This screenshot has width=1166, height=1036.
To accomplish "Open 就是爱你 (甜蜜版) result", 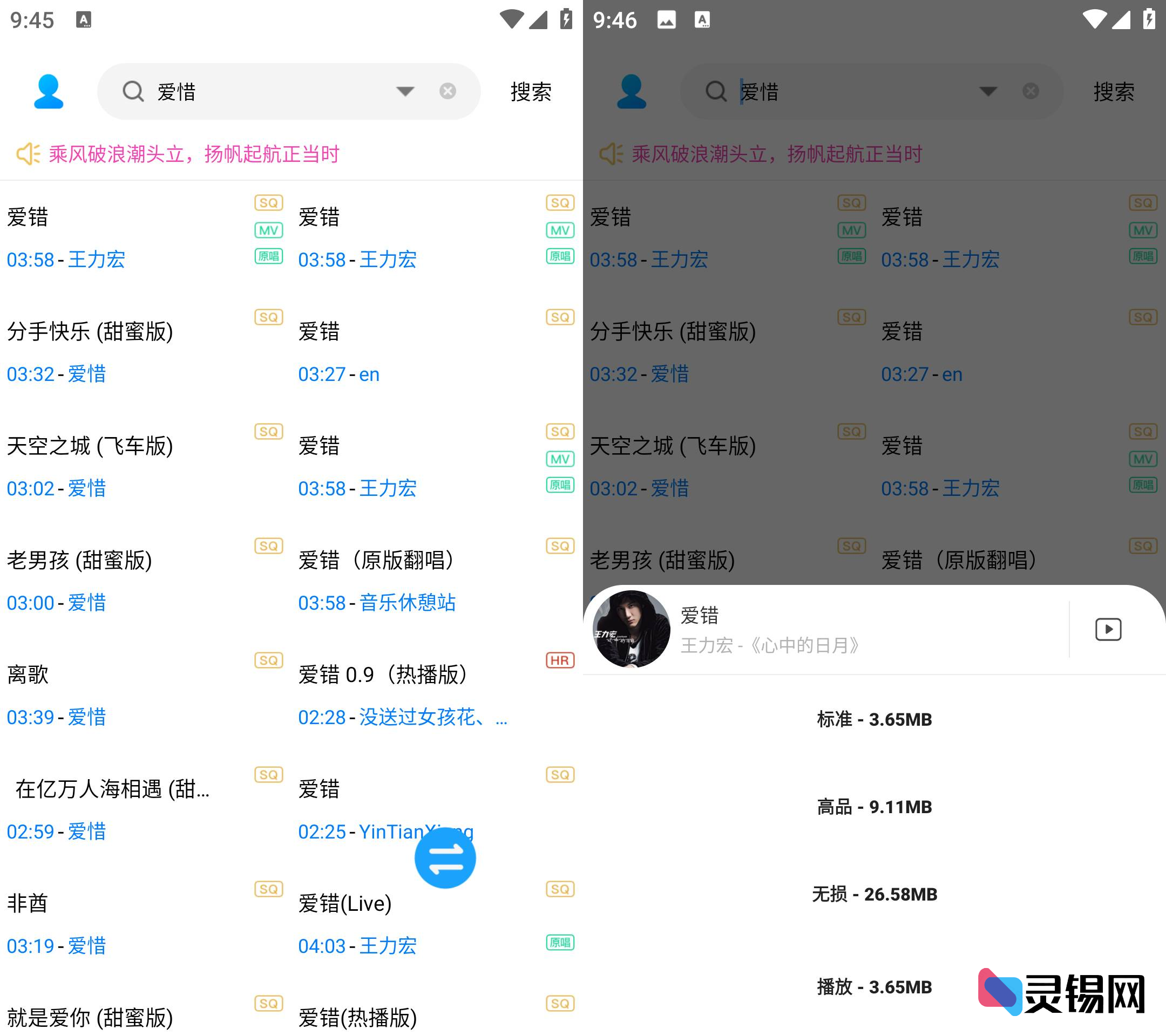I will coord(114,1018).
